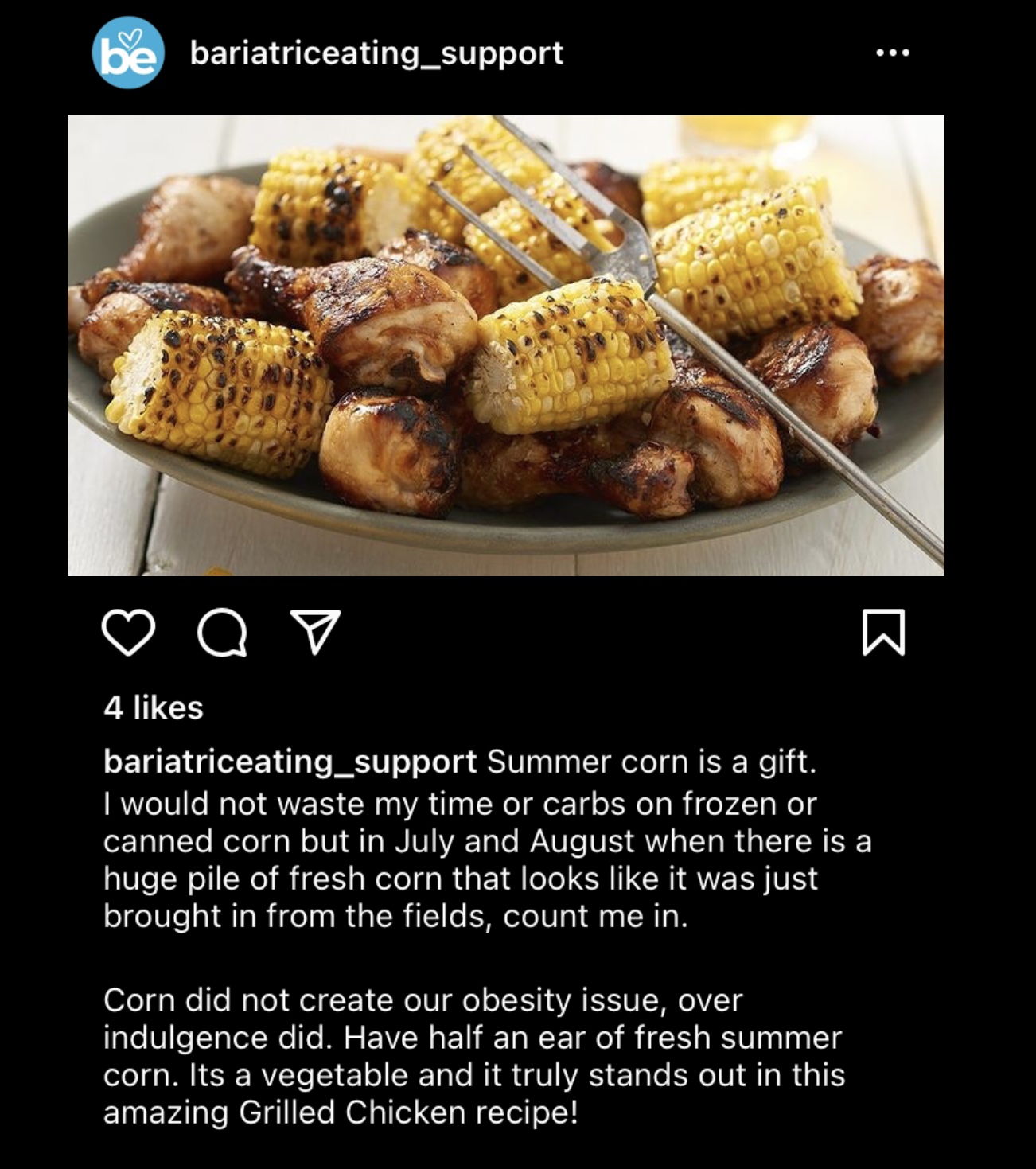
Task: Open the grilled chicken and corn photo
Action: point(506,345)
